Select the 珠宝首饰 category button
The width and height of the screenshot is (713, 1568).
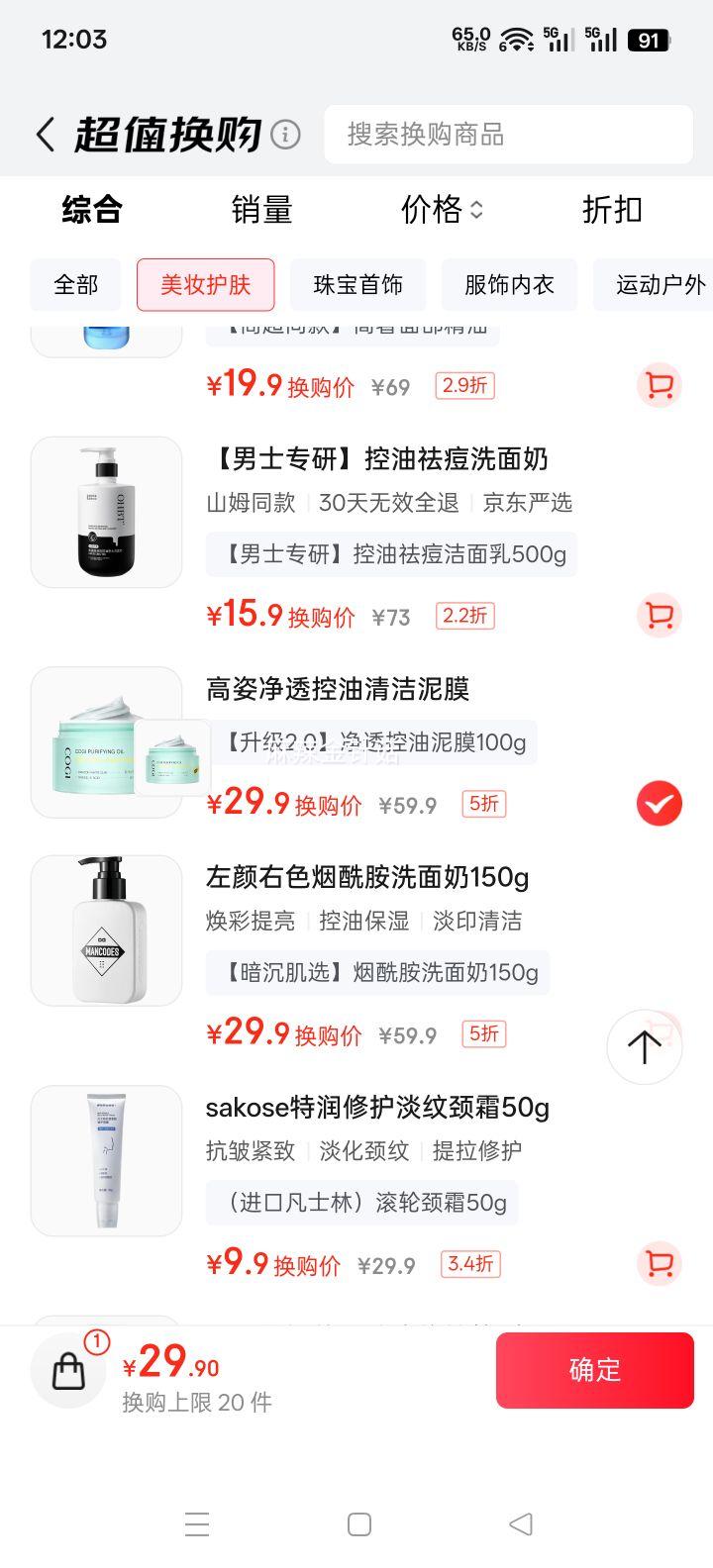click(x=357, y=284)
